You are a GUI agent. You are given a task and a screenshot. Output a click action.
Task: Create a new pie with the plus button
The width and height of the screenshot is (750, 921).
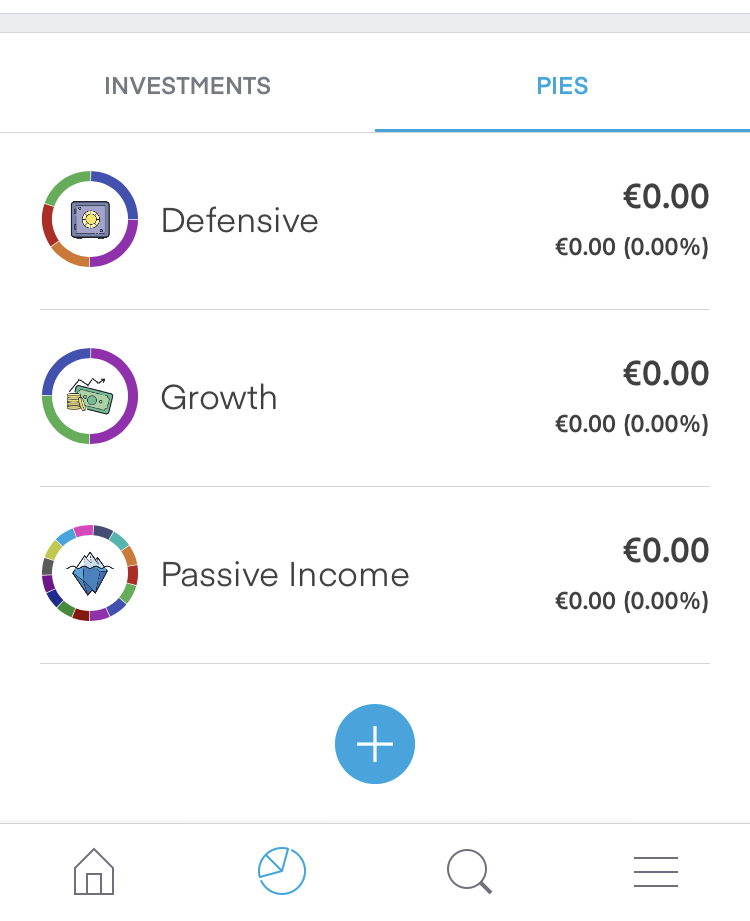click(x=375, y=744)
